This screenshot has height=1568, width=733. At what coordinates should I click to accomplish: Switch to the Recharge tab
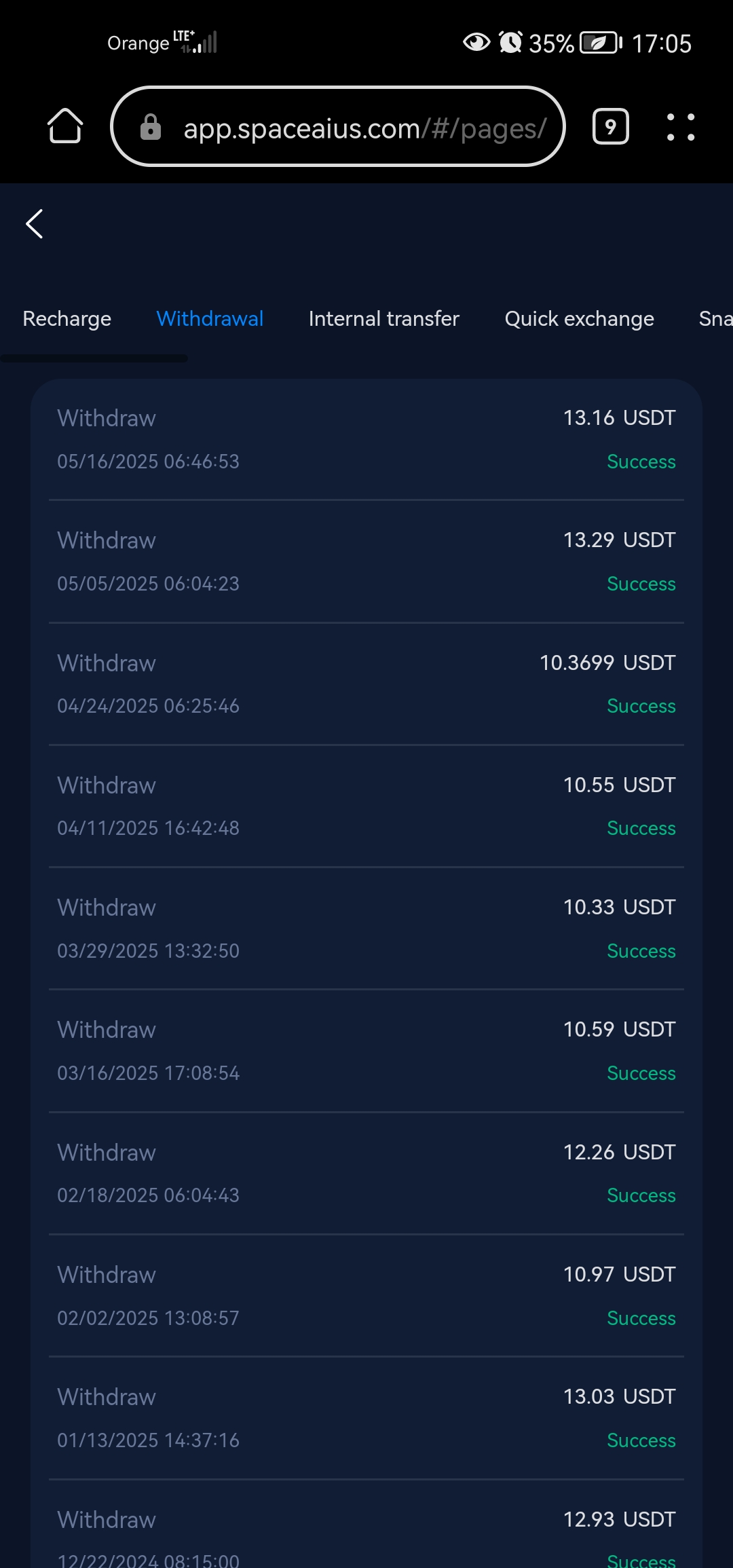pos(67,318)
